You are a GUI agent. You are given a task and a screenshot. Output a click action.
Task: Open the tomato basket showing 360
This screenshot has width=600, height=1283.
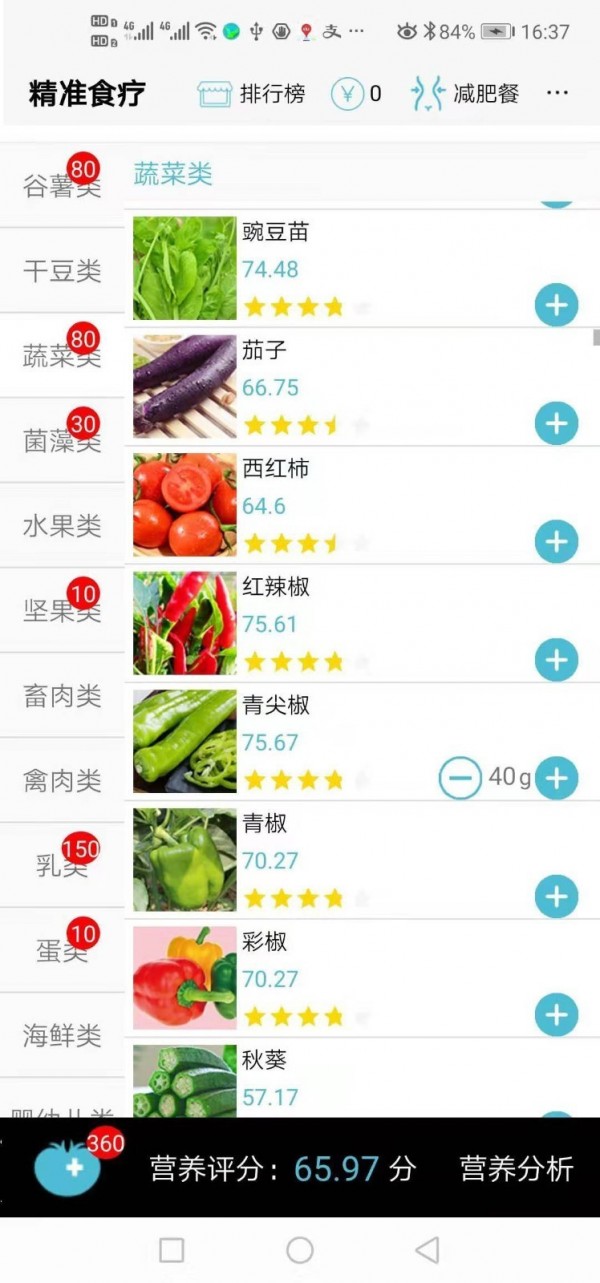68,1167
